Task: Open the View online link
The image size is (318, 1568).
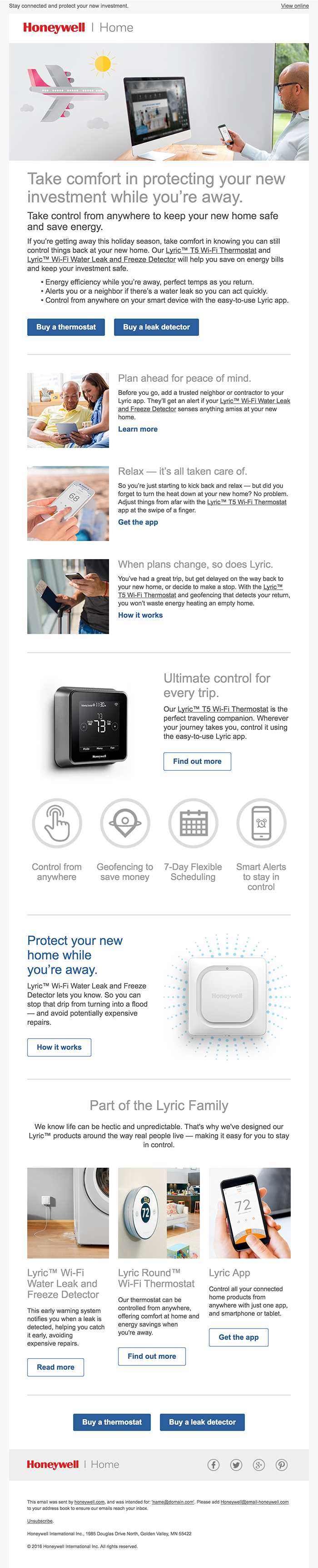Action: 294,6
